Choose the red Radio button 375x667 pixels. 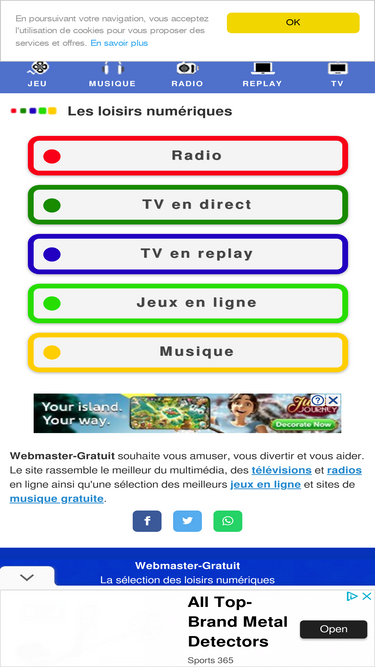[x=188, y=156]
